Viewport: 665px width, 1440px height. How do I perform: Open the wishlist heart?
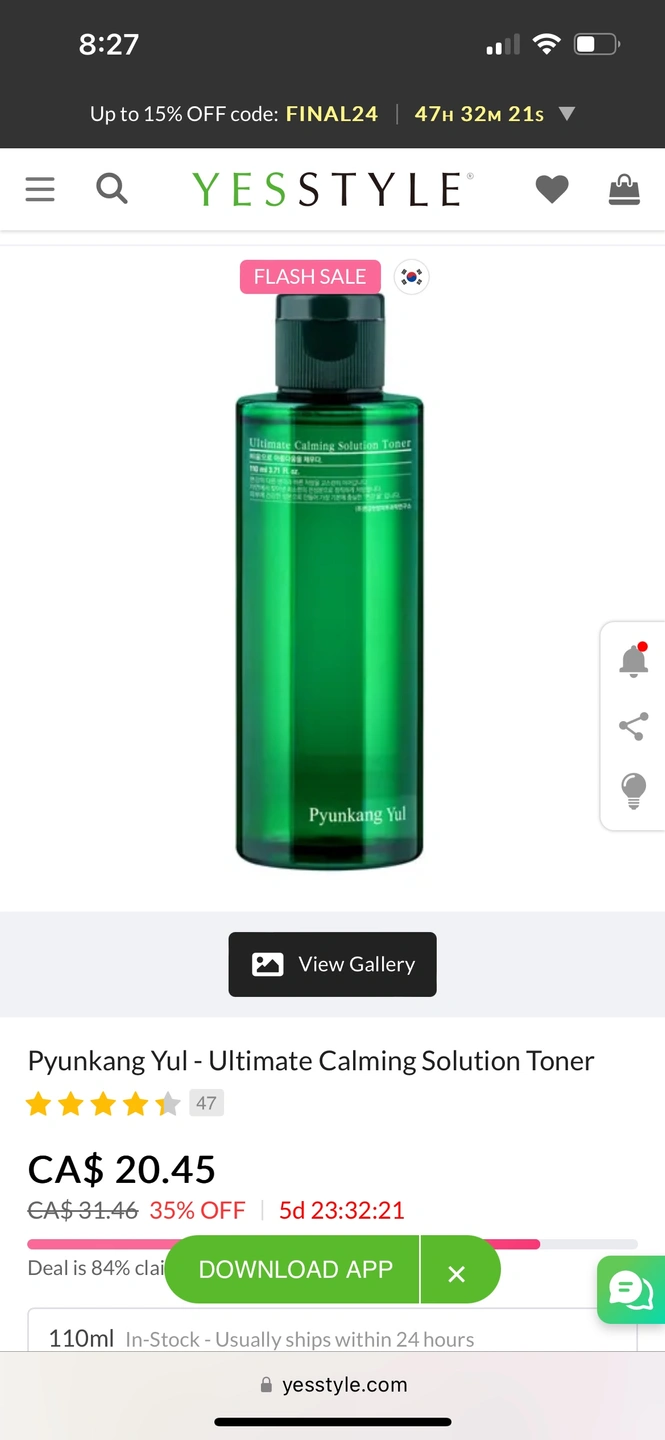552,188
